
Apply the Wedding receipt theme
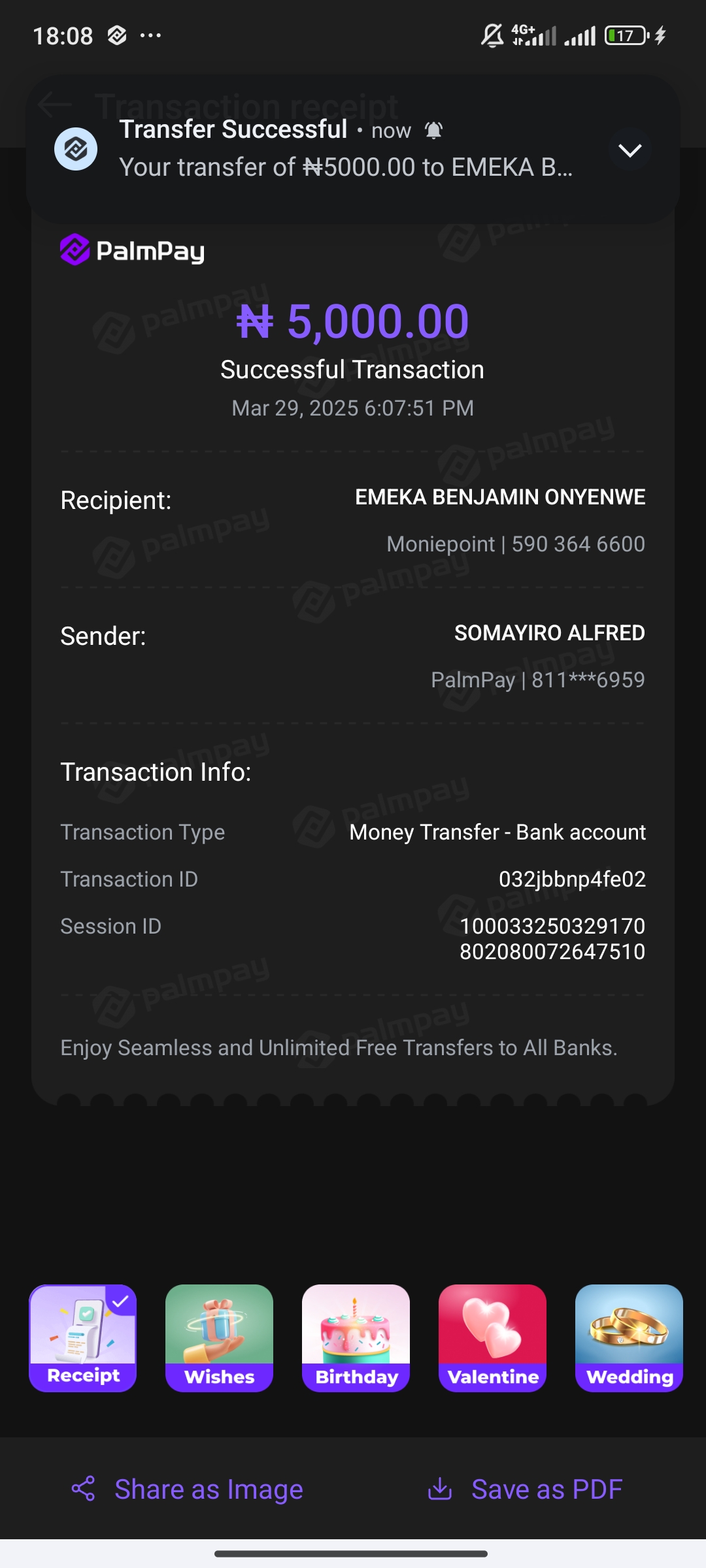[x=629, y=1338]
